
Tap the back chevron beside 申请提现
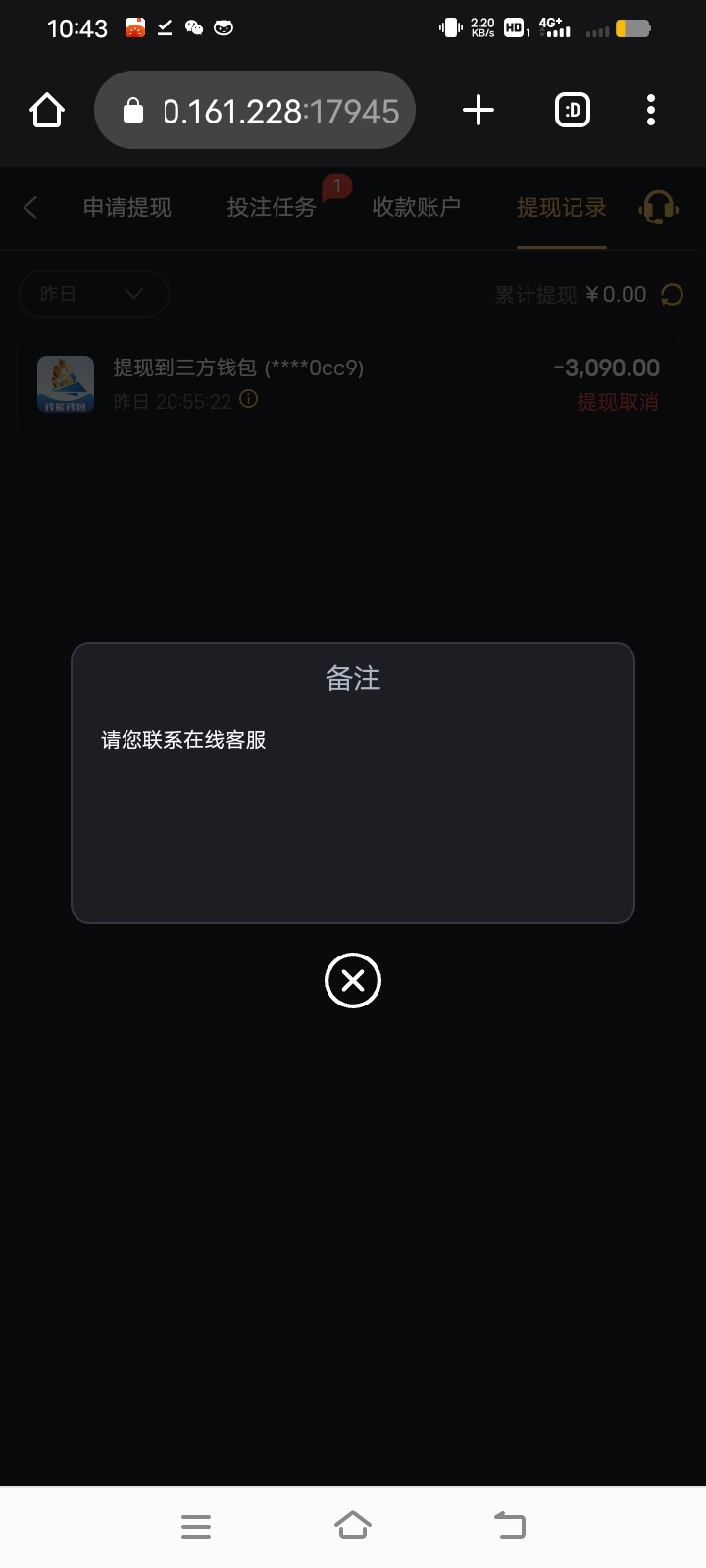tap(29, 207)
